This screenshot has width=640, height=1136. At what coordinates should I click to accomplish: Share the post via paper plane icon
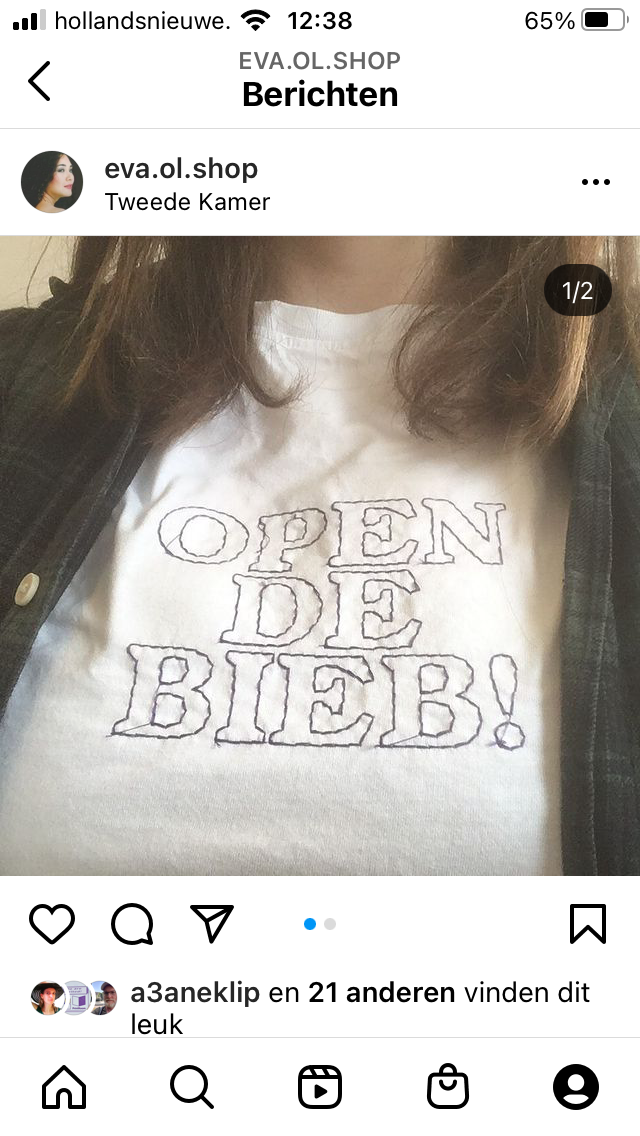point(212,924)
